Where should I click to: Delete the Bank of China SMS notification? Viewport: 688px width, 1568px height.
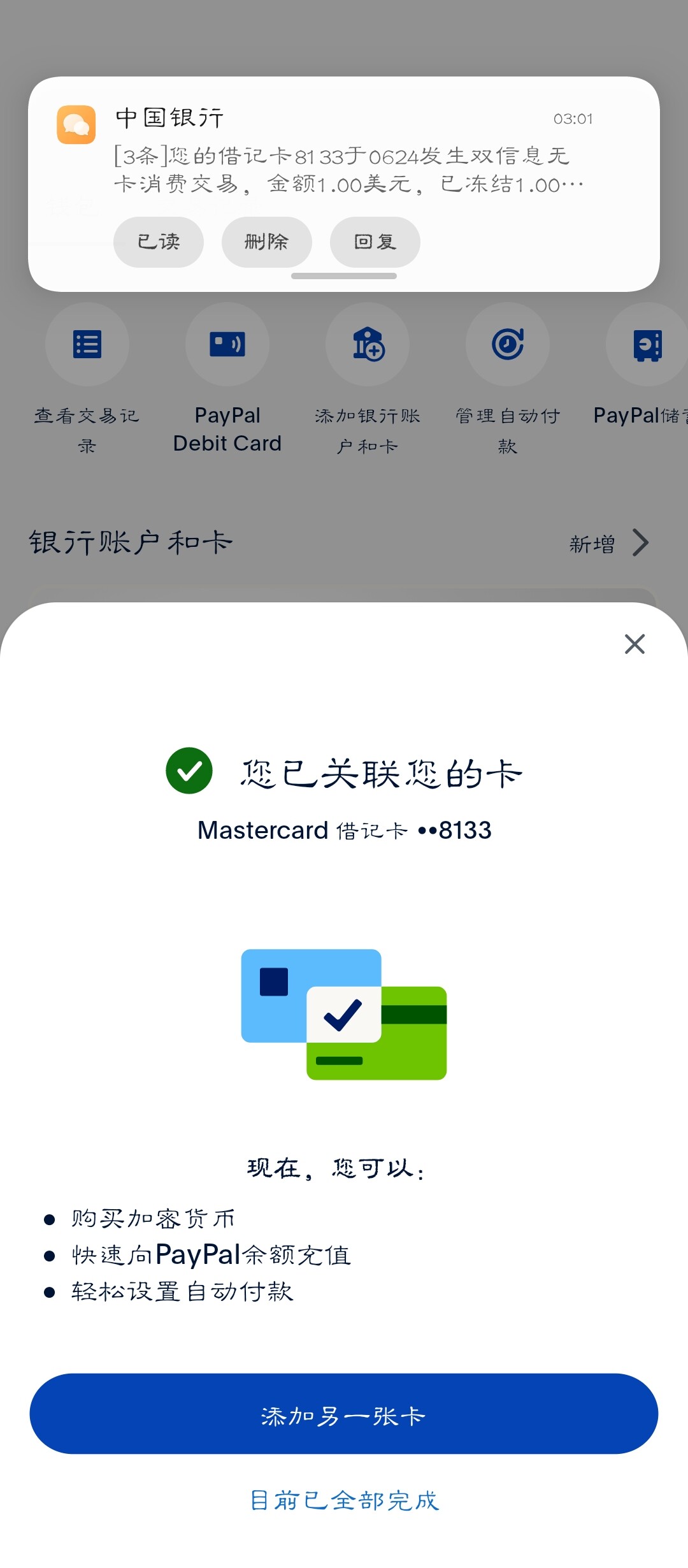pos(267,242)
